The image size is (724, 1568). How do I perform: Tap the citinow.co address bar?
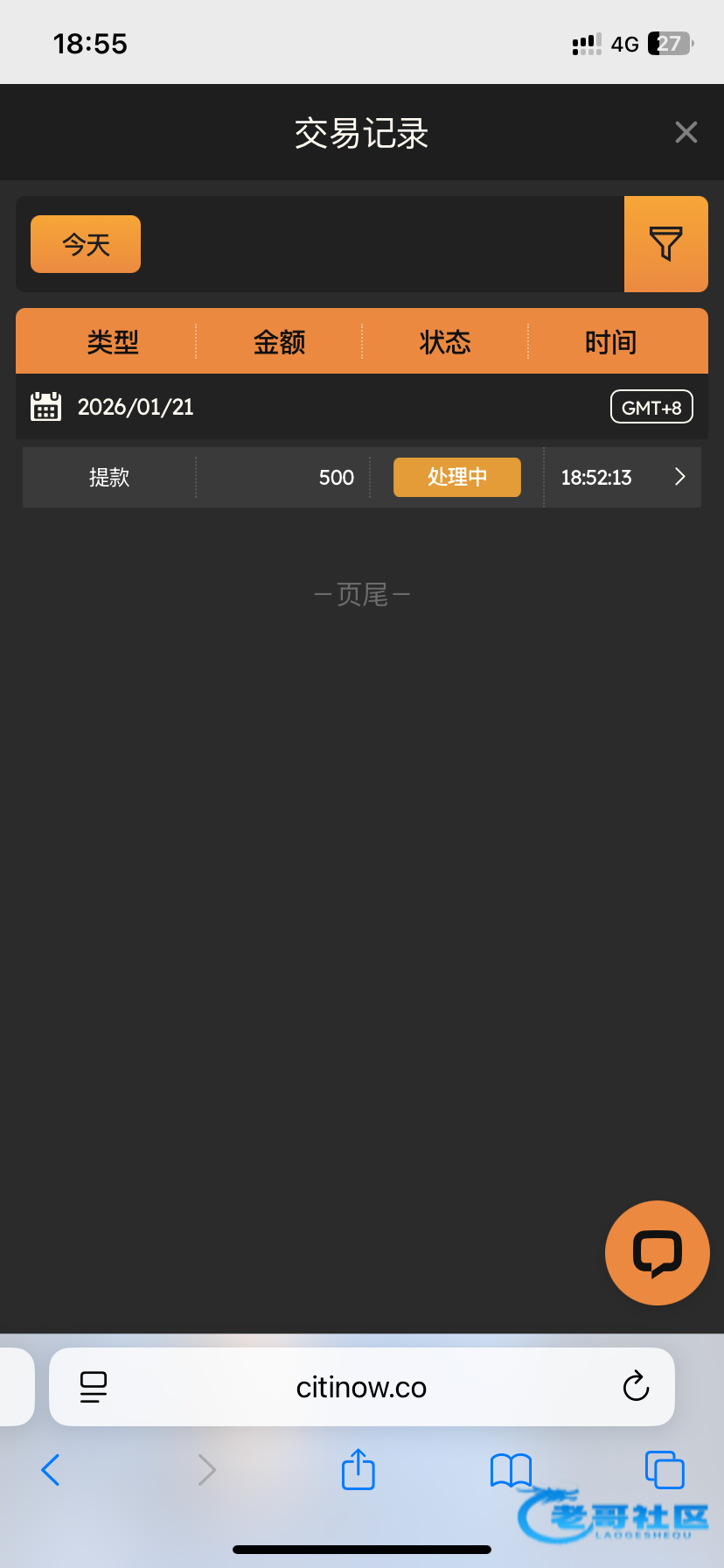click(361, 1387)
